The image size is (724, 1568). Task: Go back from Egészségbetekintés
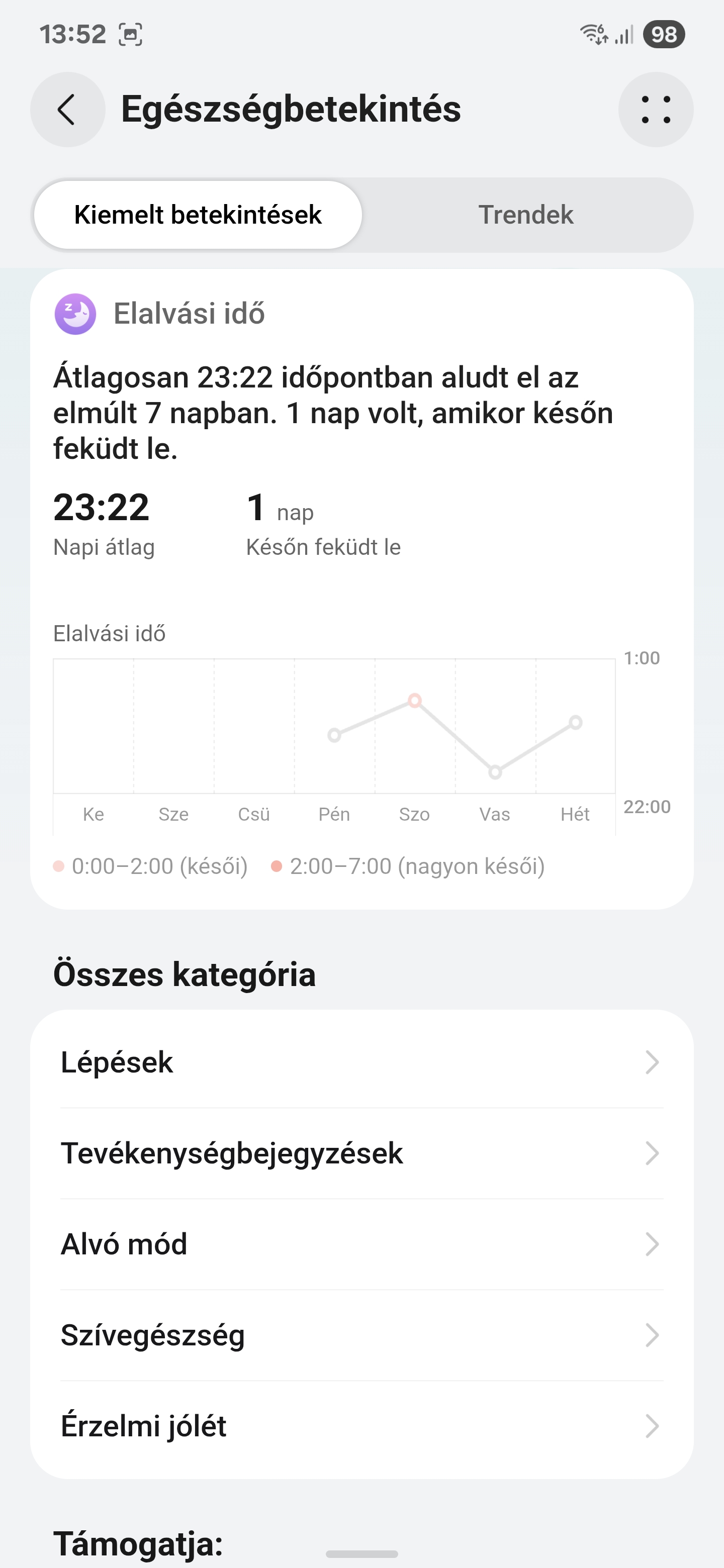(67, 110)
